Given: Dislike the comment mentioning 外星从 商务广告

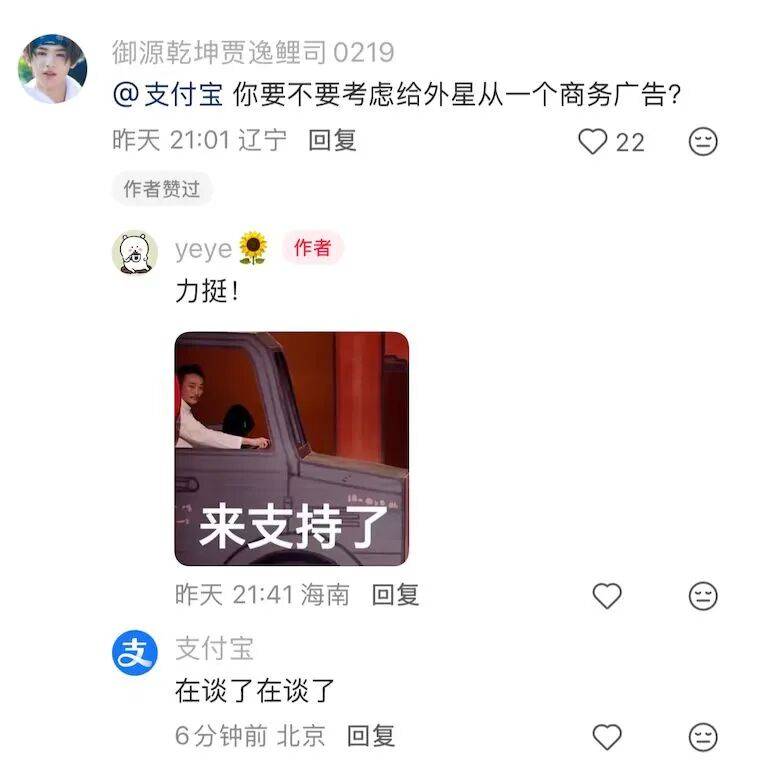Looking at the screenshot, I should 704,142.
